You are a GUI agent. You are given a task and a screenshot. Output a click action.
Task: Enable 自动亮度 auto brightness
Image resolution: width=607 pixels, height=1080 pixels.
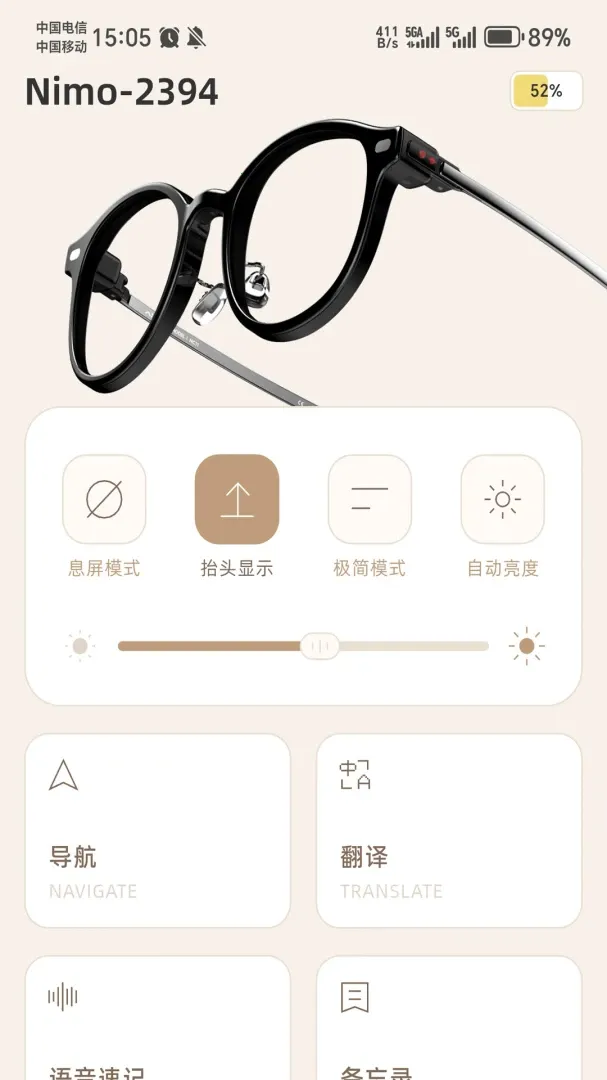(x=503, y=499)
